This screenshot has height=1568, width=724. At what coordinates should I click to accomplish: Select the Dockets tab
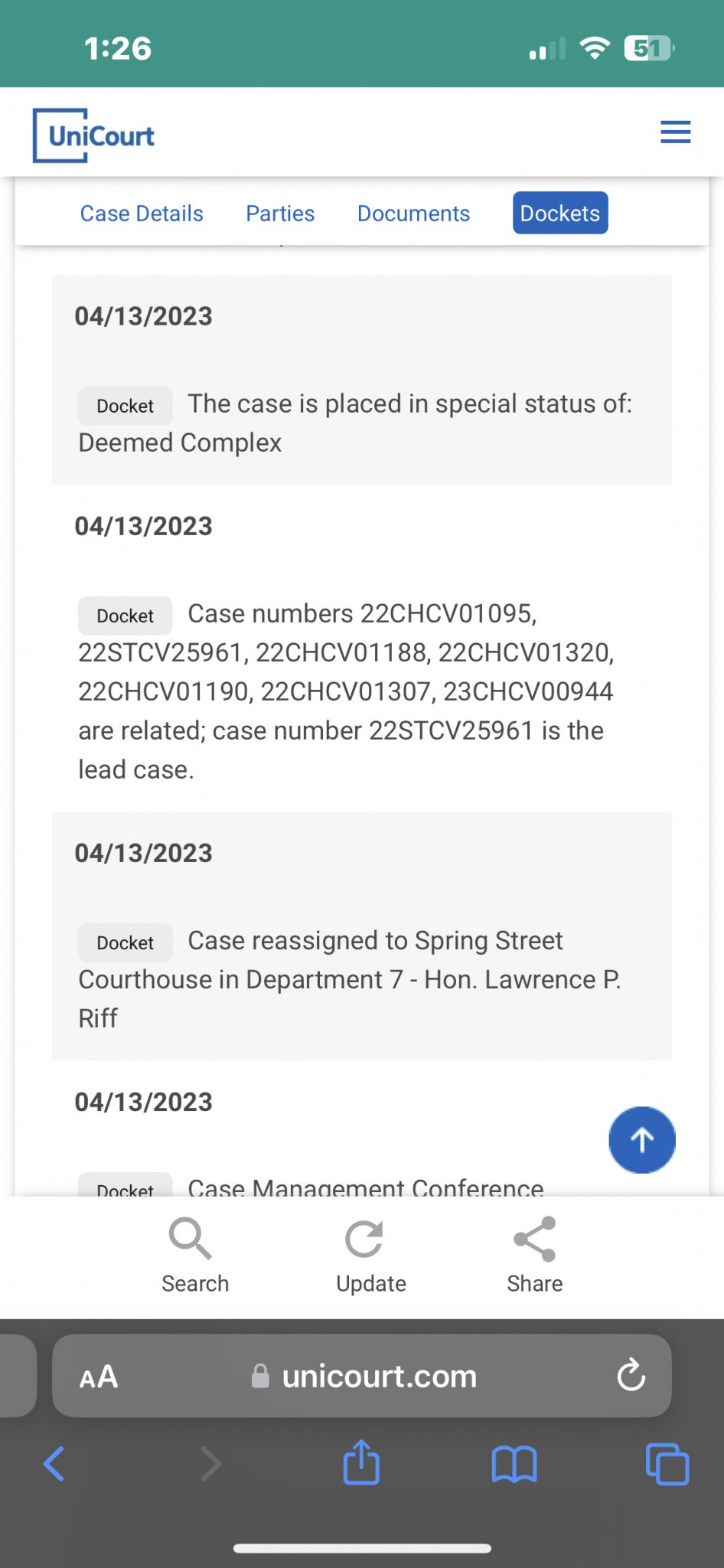(x=560, y=213)
